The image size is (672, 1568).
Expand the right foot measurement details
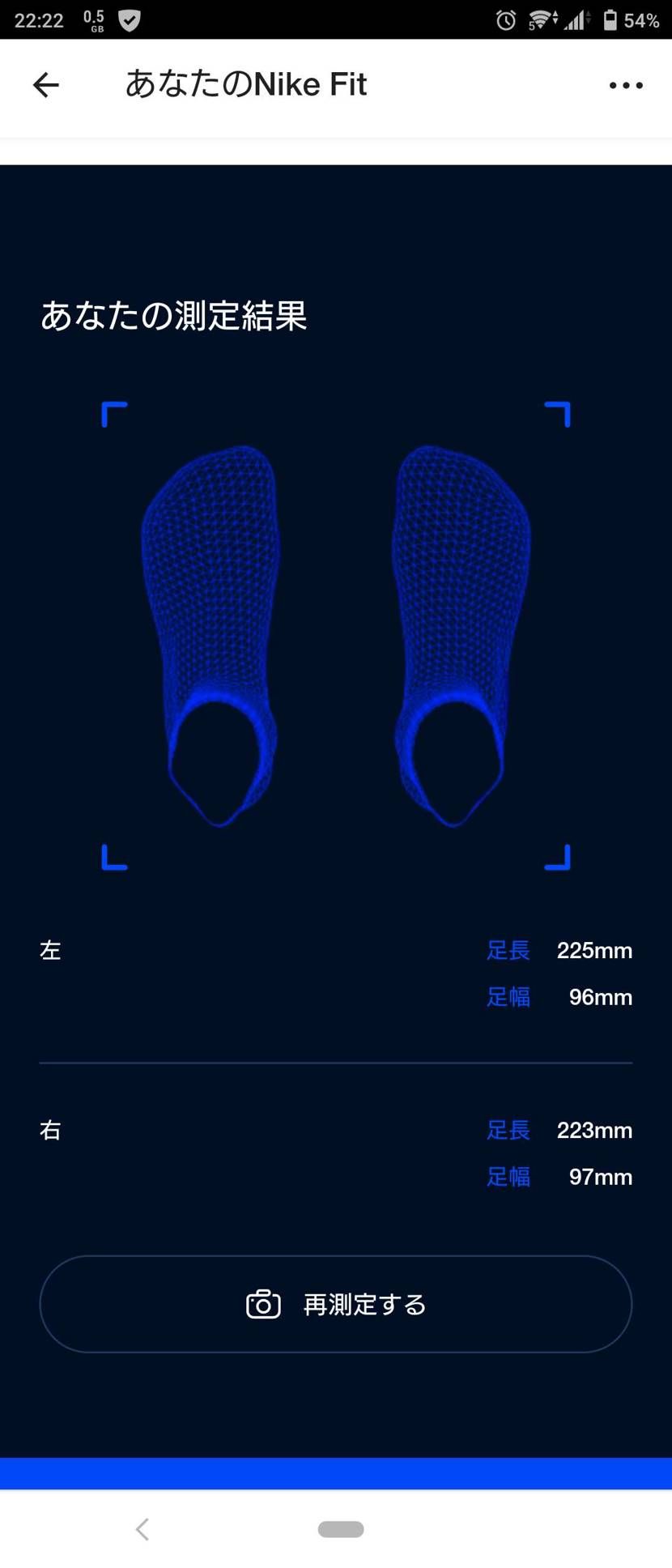click(336, 1152)
